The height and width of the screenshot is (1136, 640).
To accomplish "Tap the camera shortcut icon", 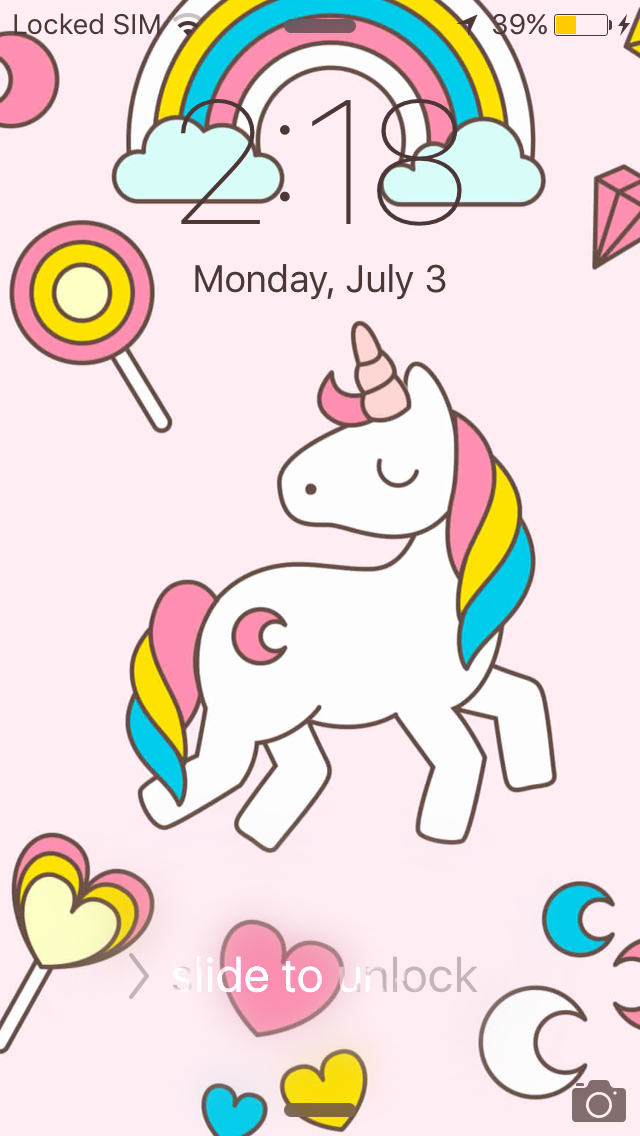I will pyautogui.click(x=599, y=1101).
